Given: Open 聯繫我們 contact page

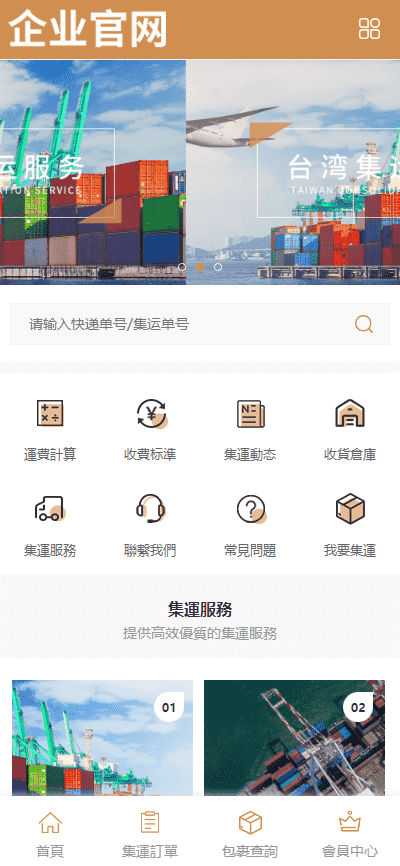Looking at the screenshot, I should pyautogui.click(x=150, y=526).
